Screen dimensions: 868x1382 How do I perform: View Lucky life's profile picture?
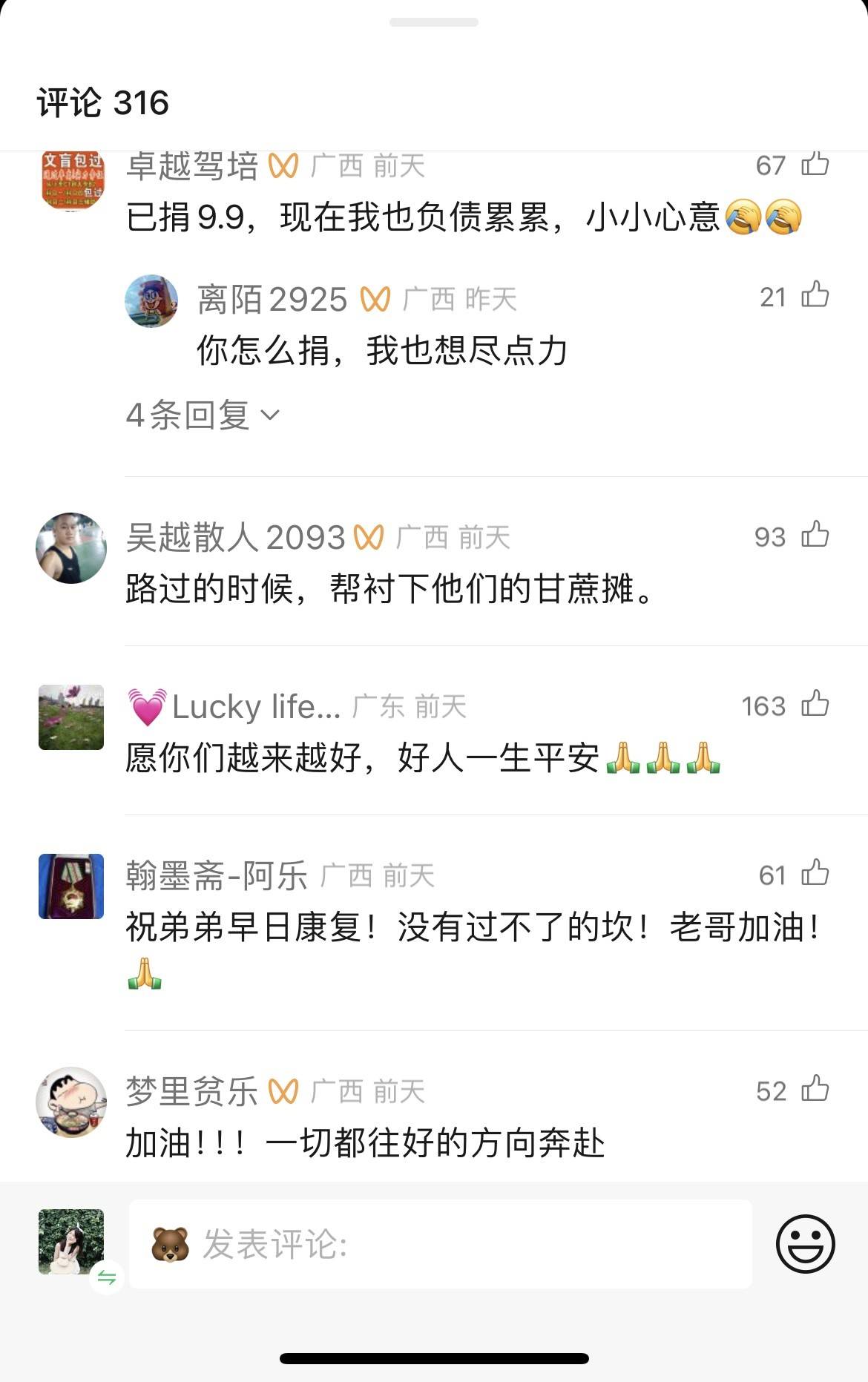71,717
